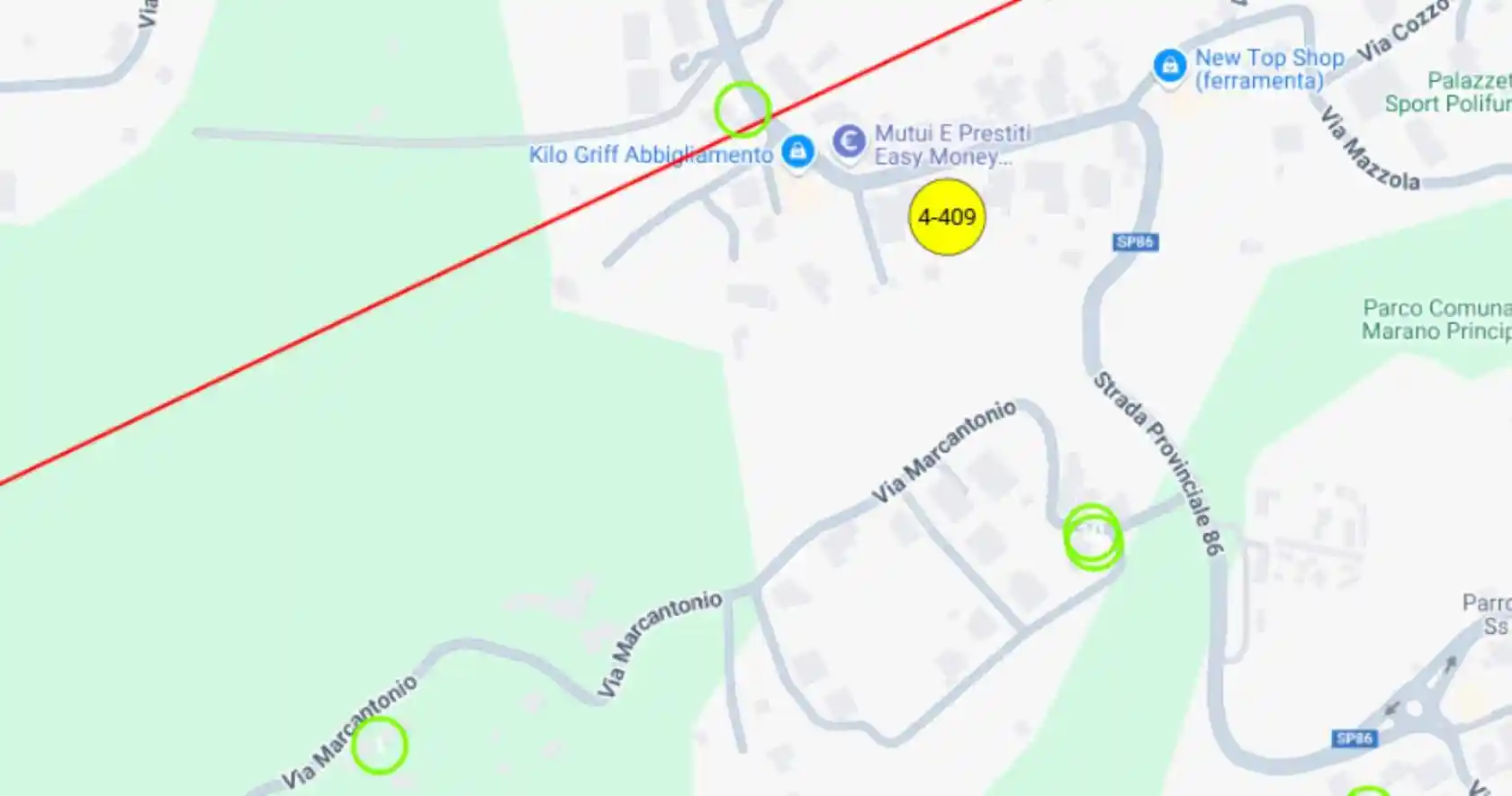Open the Kilo Griff Abbigliamento shop pin
The image size is (1512, 796).
pyautogui.click(x=797, y=150)
